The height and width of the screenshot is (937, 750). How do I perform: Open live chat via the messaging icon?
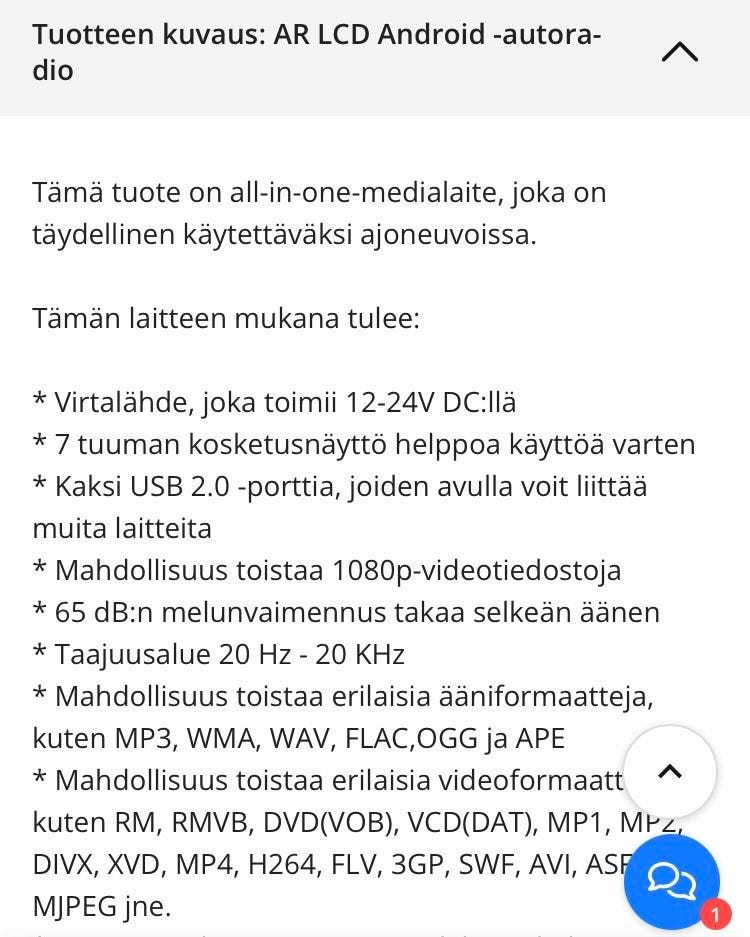[671, 883]
